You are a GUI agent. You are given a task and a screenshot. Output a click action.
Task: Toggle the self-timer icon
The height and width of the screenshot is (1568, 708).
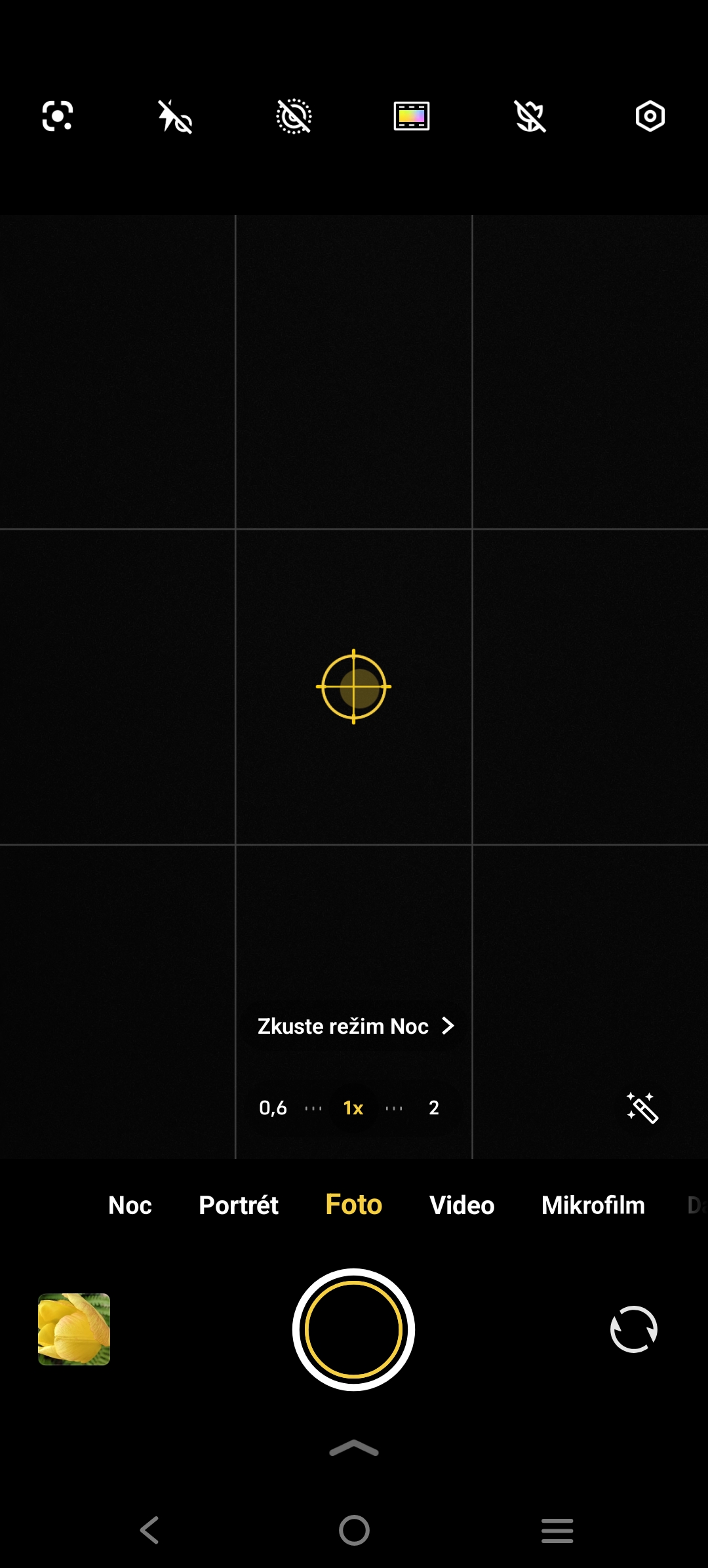point(294,117)
